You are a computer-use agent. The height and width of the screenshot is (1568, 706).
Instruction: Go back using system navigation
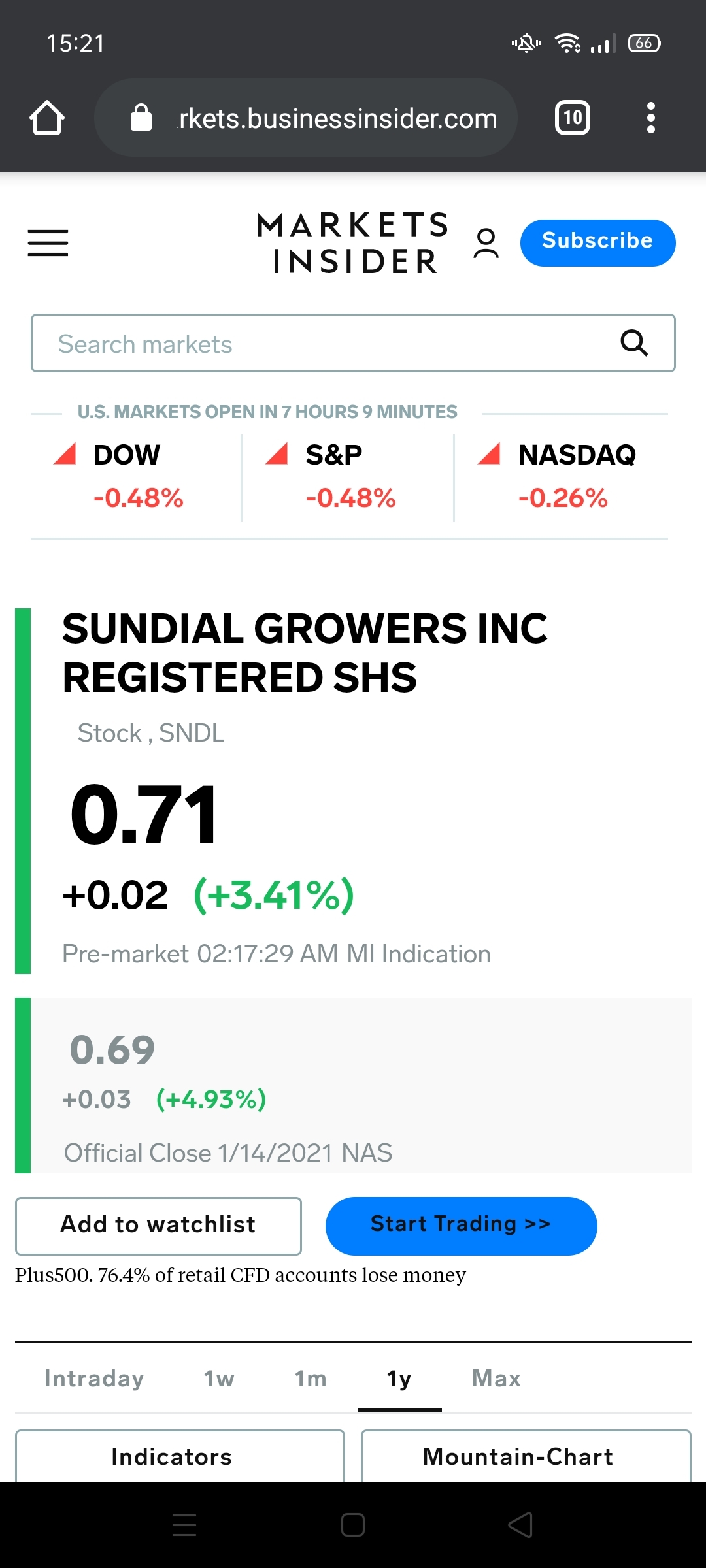click(x=520, y=1526)
